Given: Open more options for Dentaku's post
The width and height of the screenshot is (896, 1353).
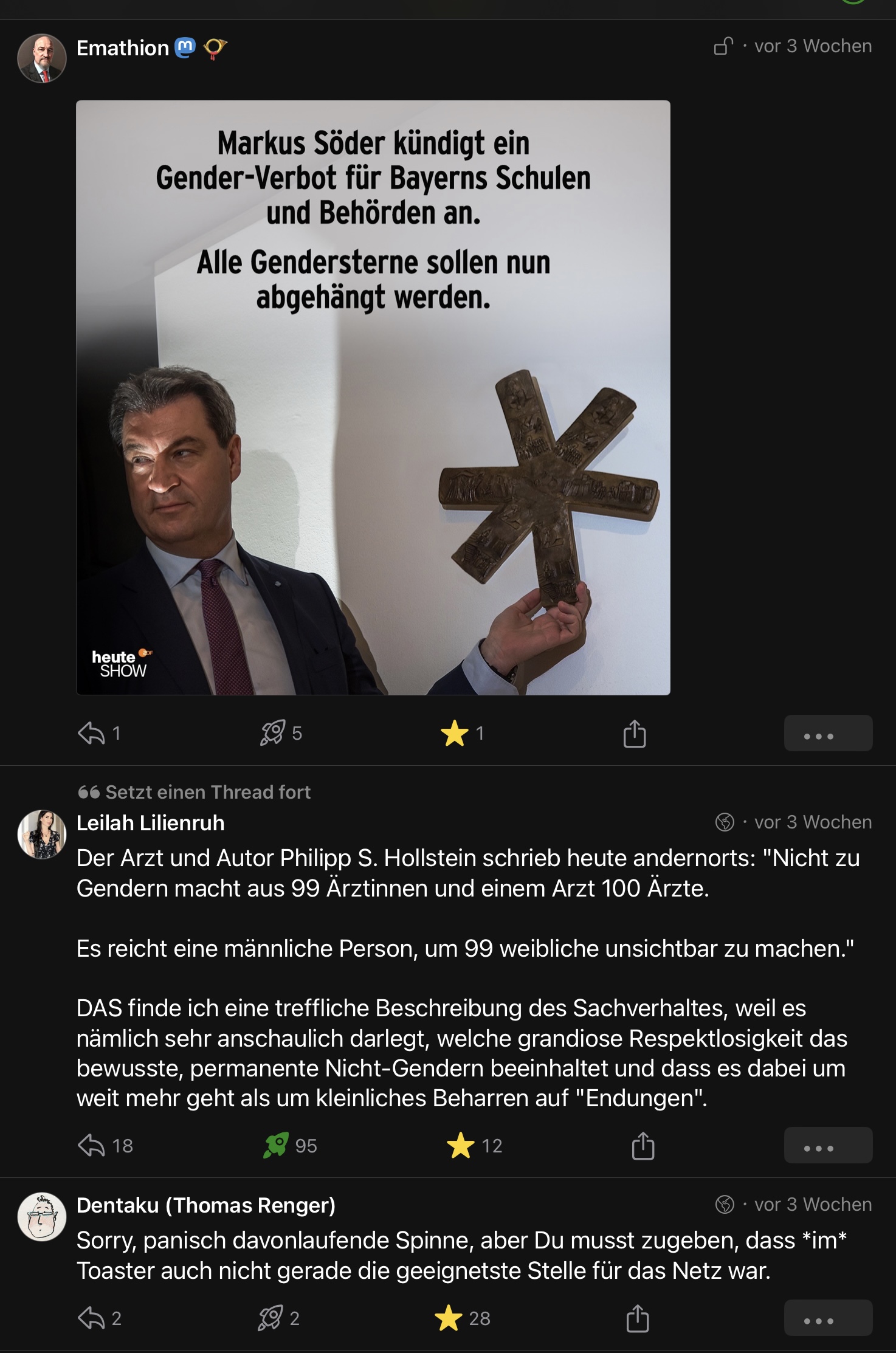Looking at the screenshot, I should click(x=827, y=1318).
